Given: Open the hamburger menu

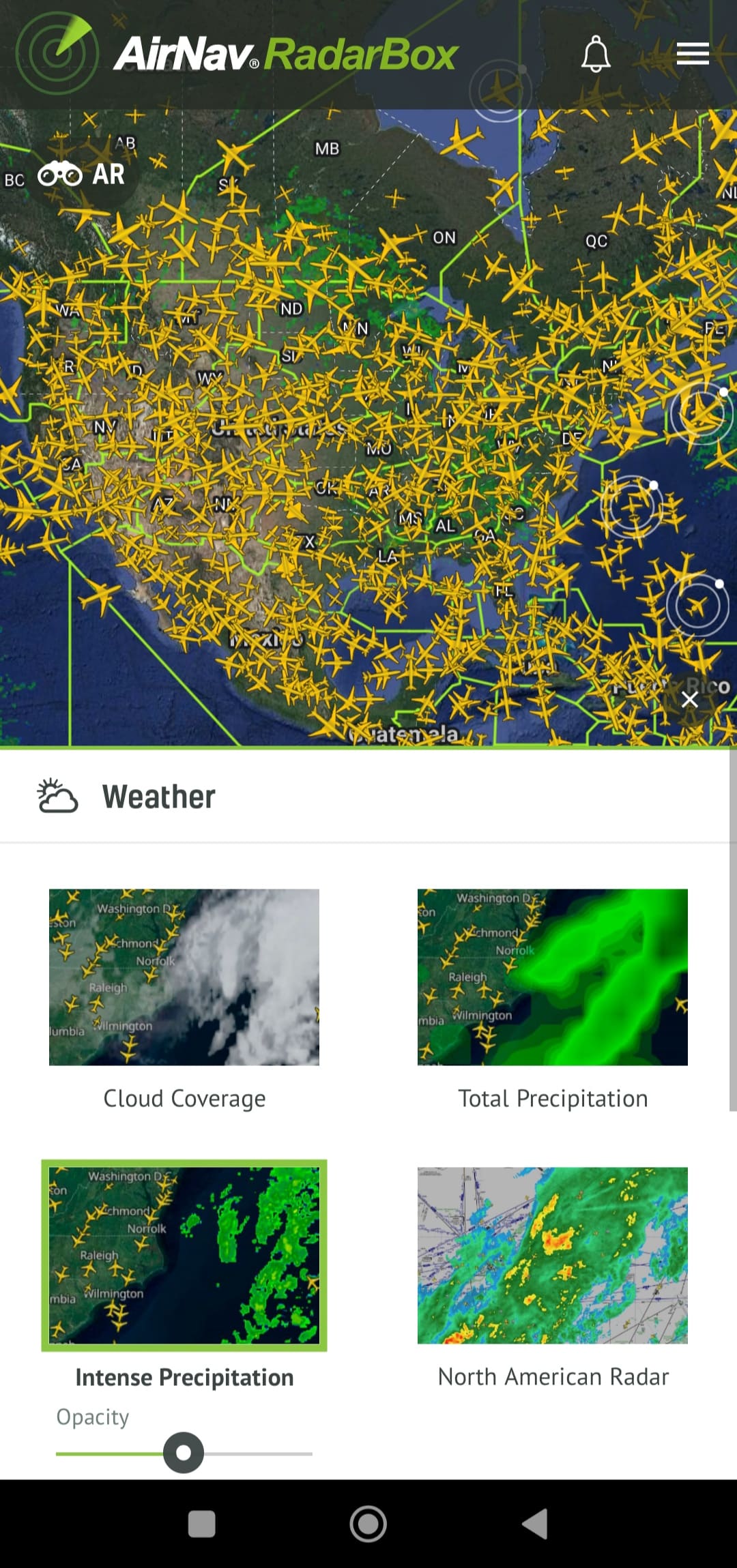Looking at the screenshot, I should tap(693, 53).
